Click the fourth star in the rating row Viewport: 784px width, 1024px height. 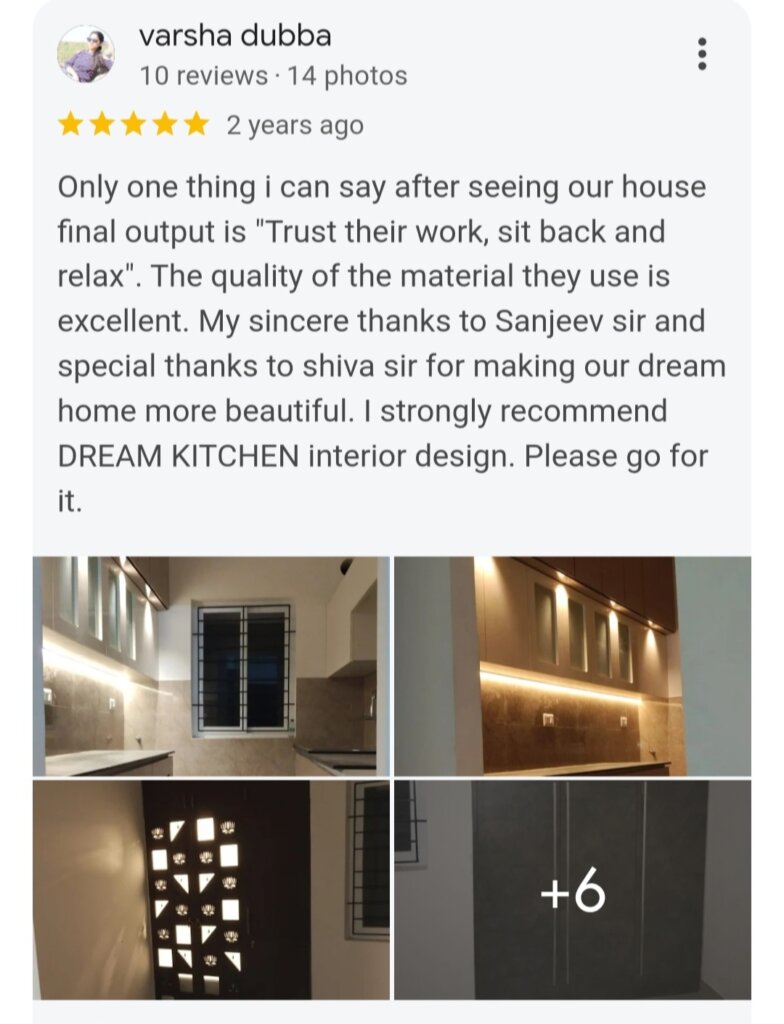click(x=167, y=125)
